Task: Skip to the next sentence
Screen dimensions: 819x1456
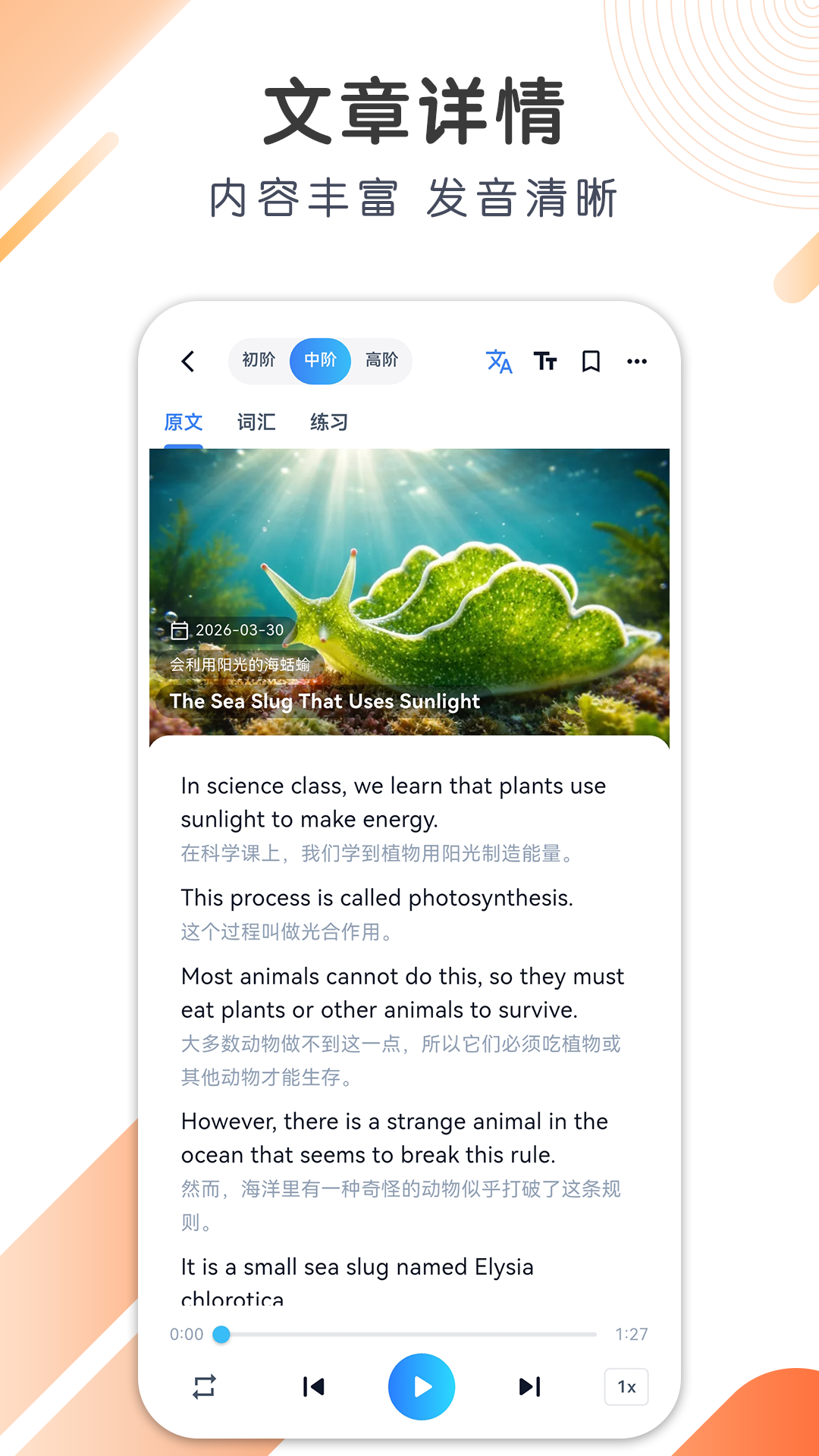Action: [529, 1387]
